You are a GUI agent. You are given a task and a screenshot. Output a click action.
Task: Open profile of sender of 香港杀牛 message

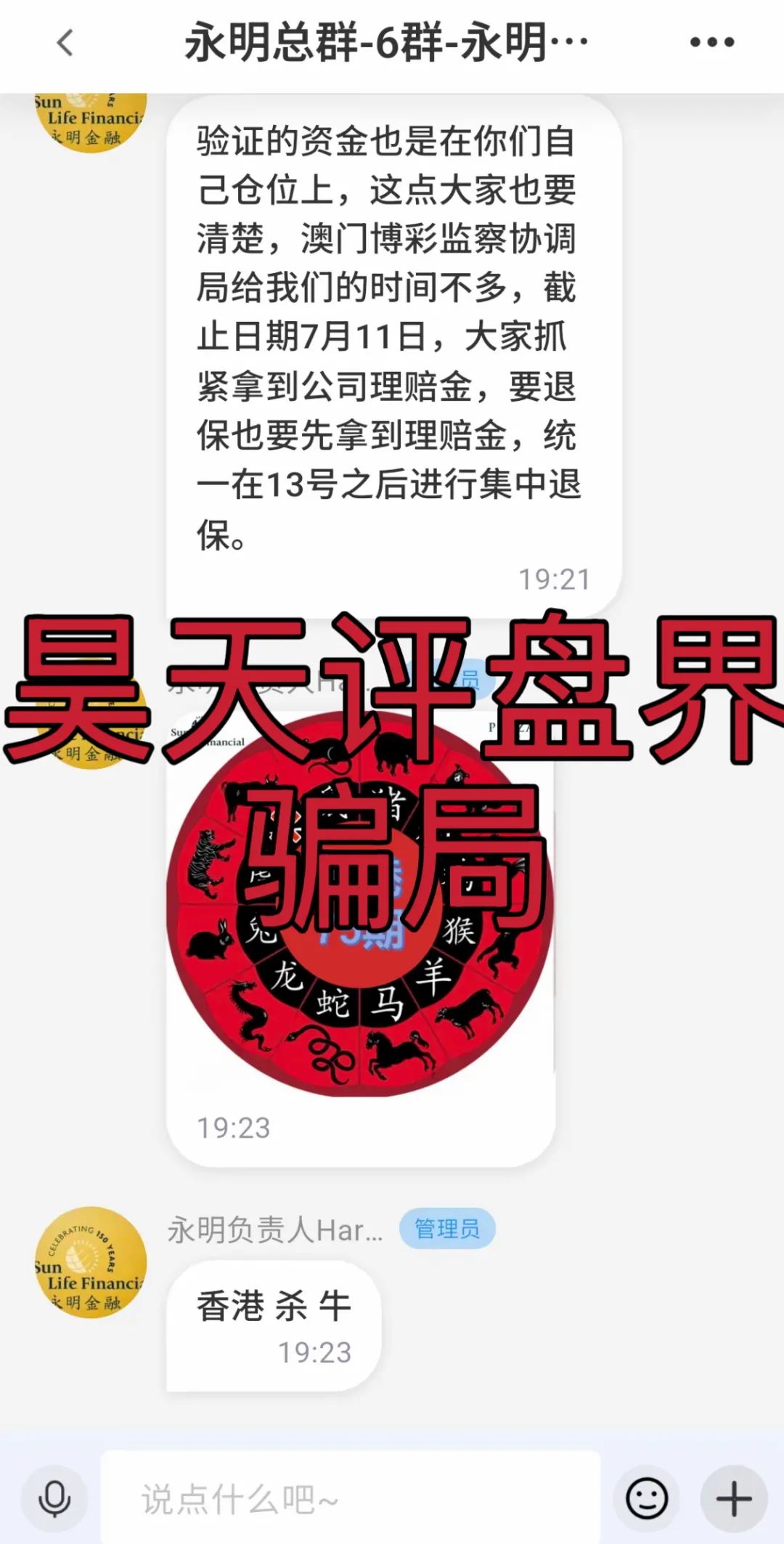click(91, 1262)
